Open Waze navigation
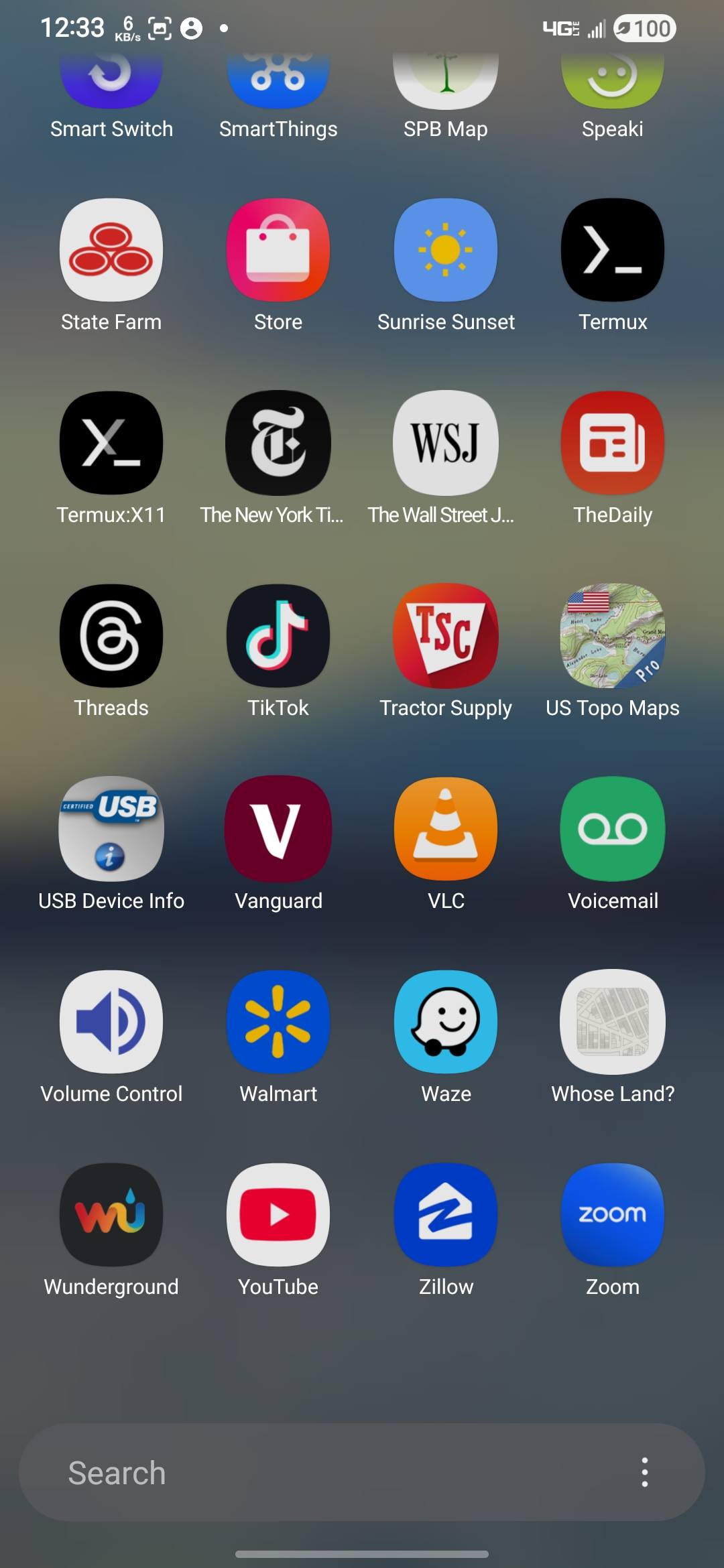Image resolution: width=724 pixels, height=1568 pixels. [x=446, y=1022]
